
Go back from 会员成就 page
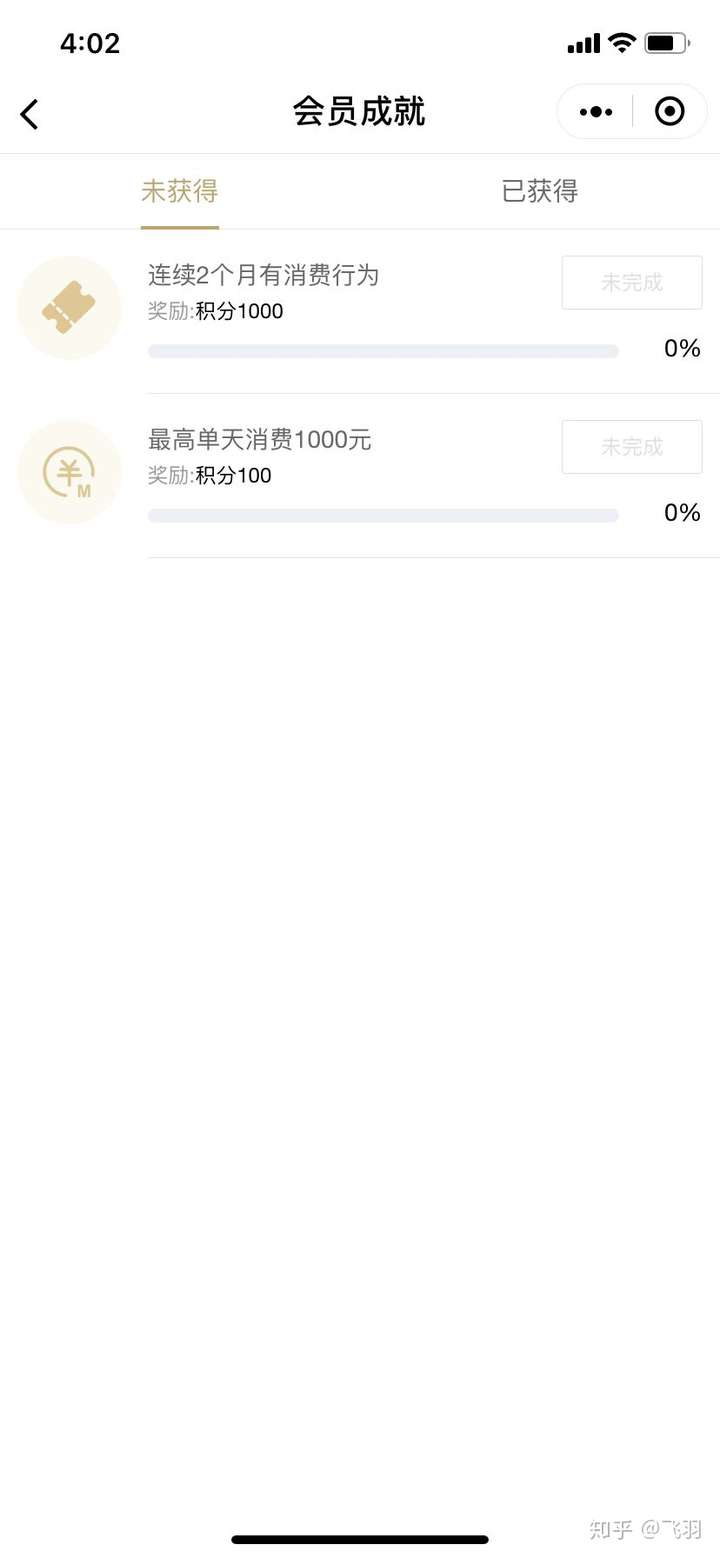(x=30, y=114)
